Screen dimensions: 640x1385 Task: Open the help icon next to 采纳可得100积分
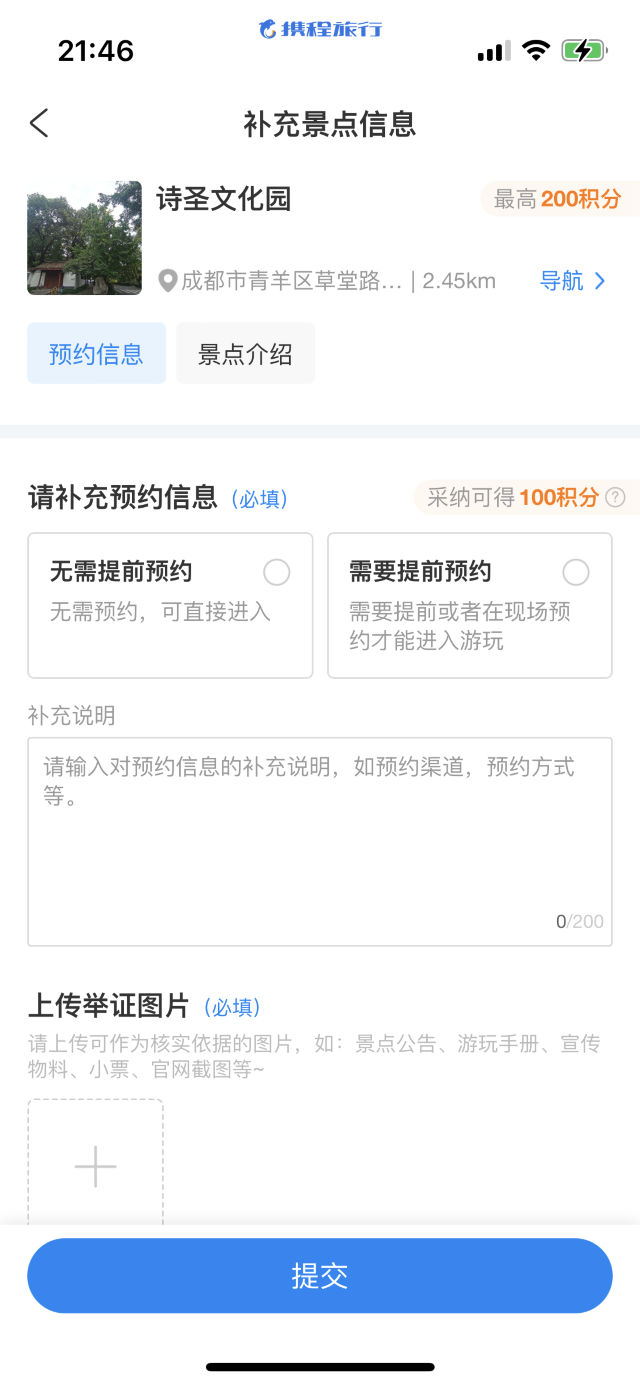pyautogui.click(x=616, y=497)
